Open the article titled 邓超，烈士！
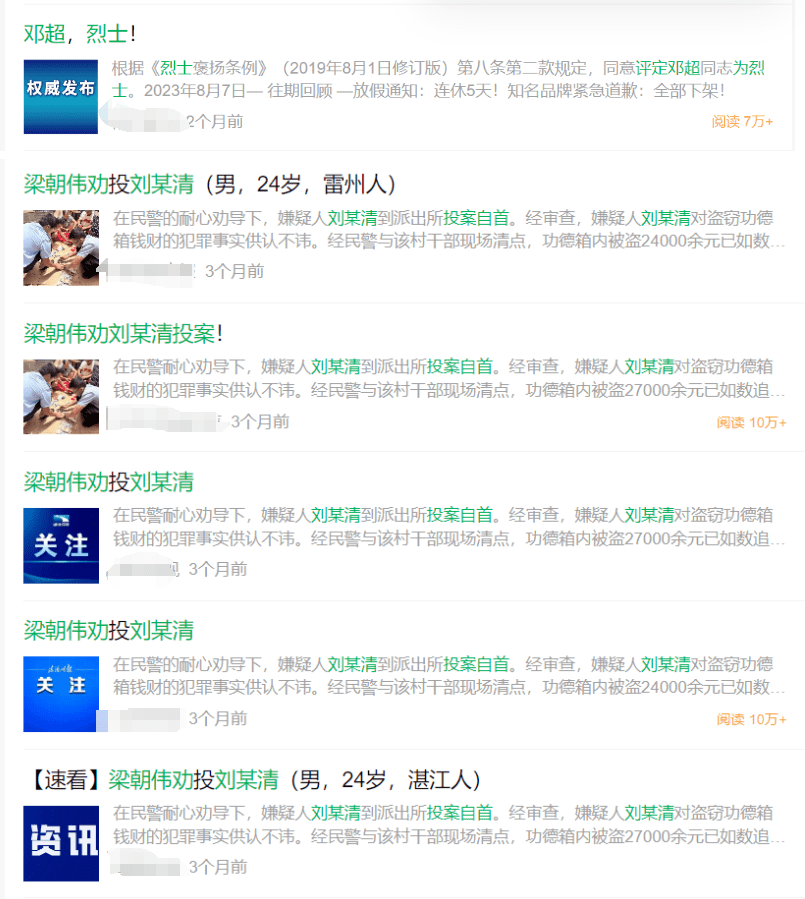Image resolution: width=805 pixels, height=899 pixels. [x=80, y=33]
